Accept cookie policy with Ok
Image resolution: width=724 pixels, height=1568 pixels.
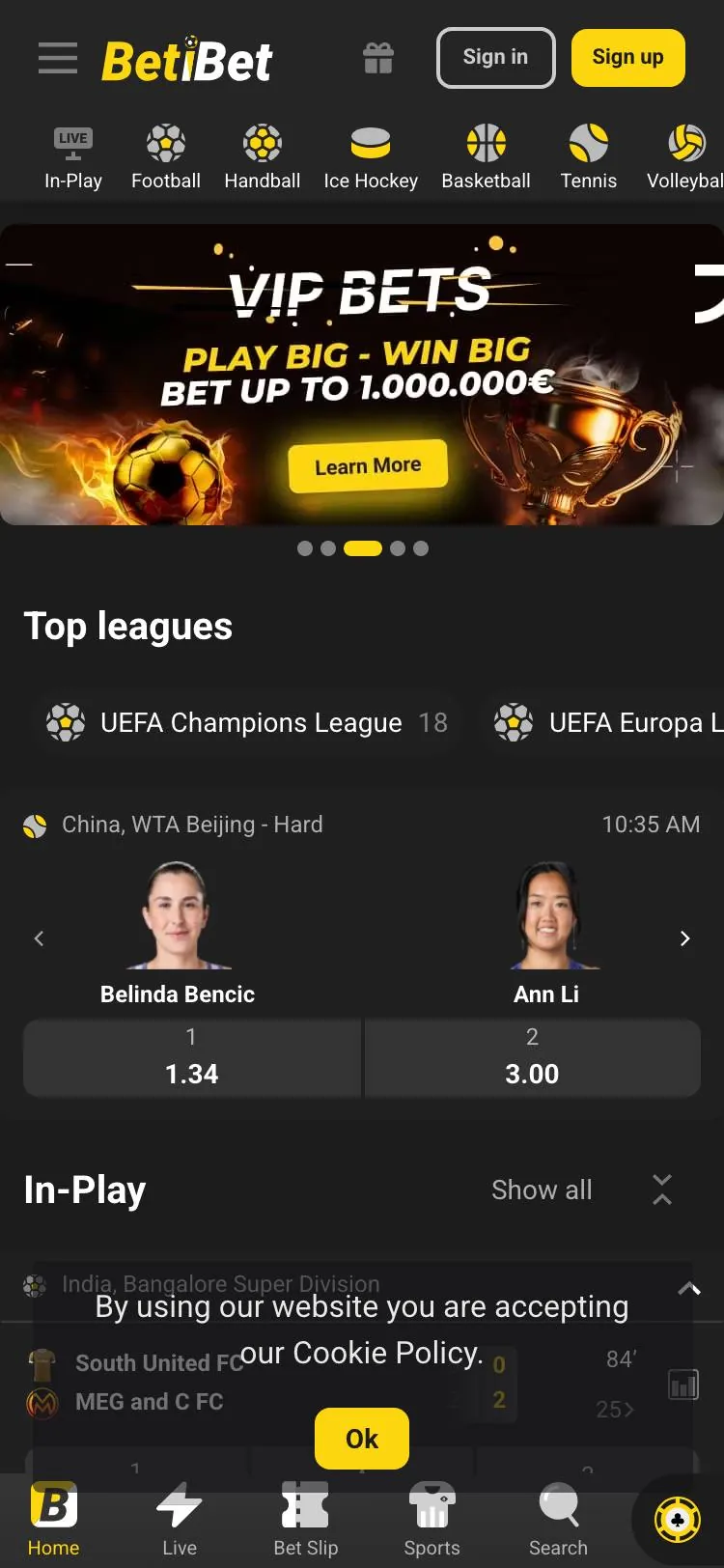[x=362, y=1439]
